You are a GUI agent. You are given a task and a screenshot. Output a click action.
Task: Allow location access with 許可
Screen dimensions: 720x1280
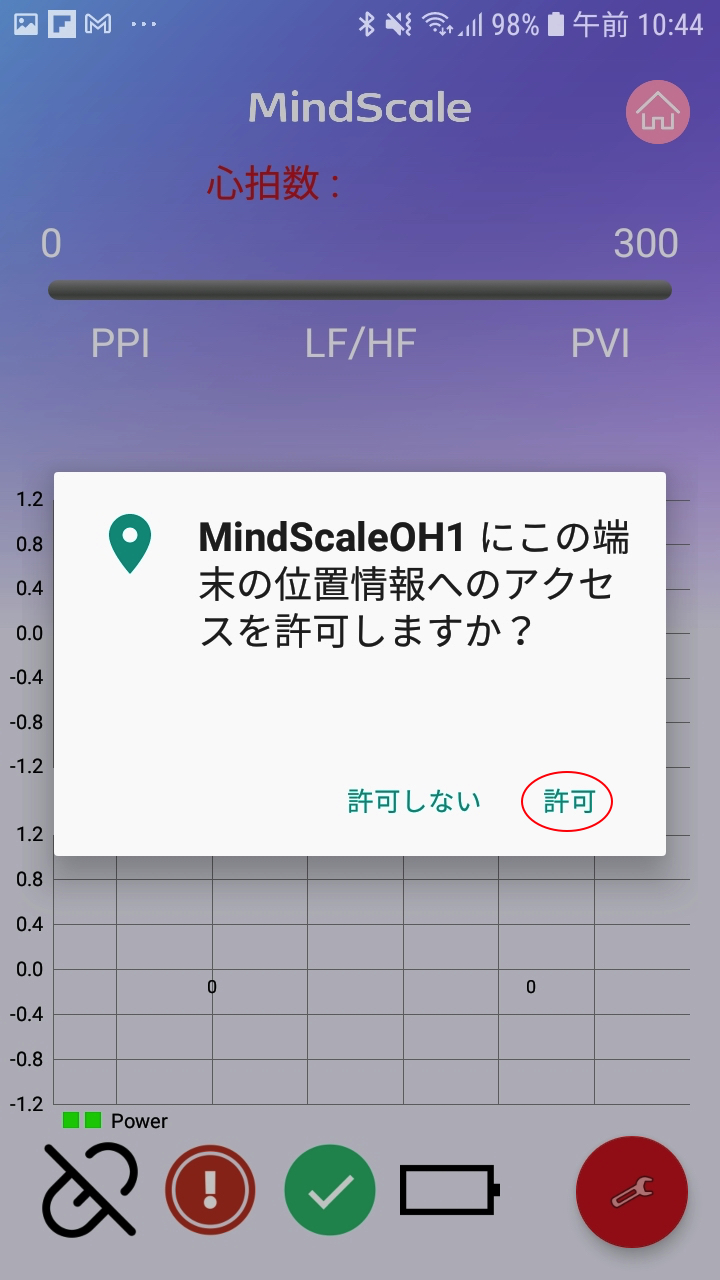[568, 801]
